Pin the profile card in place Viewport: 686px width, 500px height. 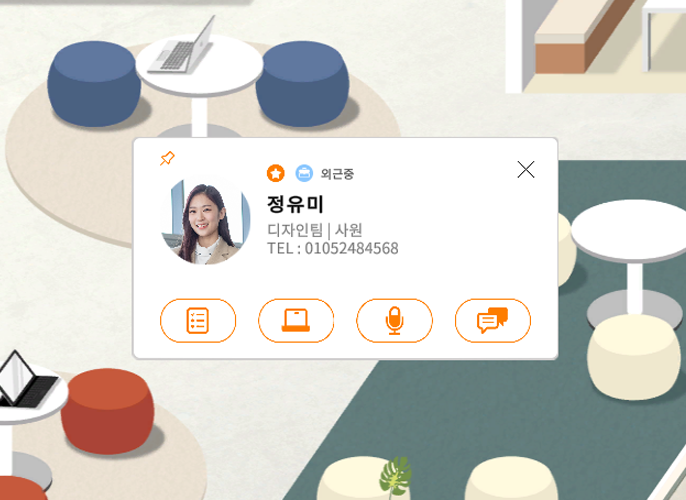[x=167, y=158]
